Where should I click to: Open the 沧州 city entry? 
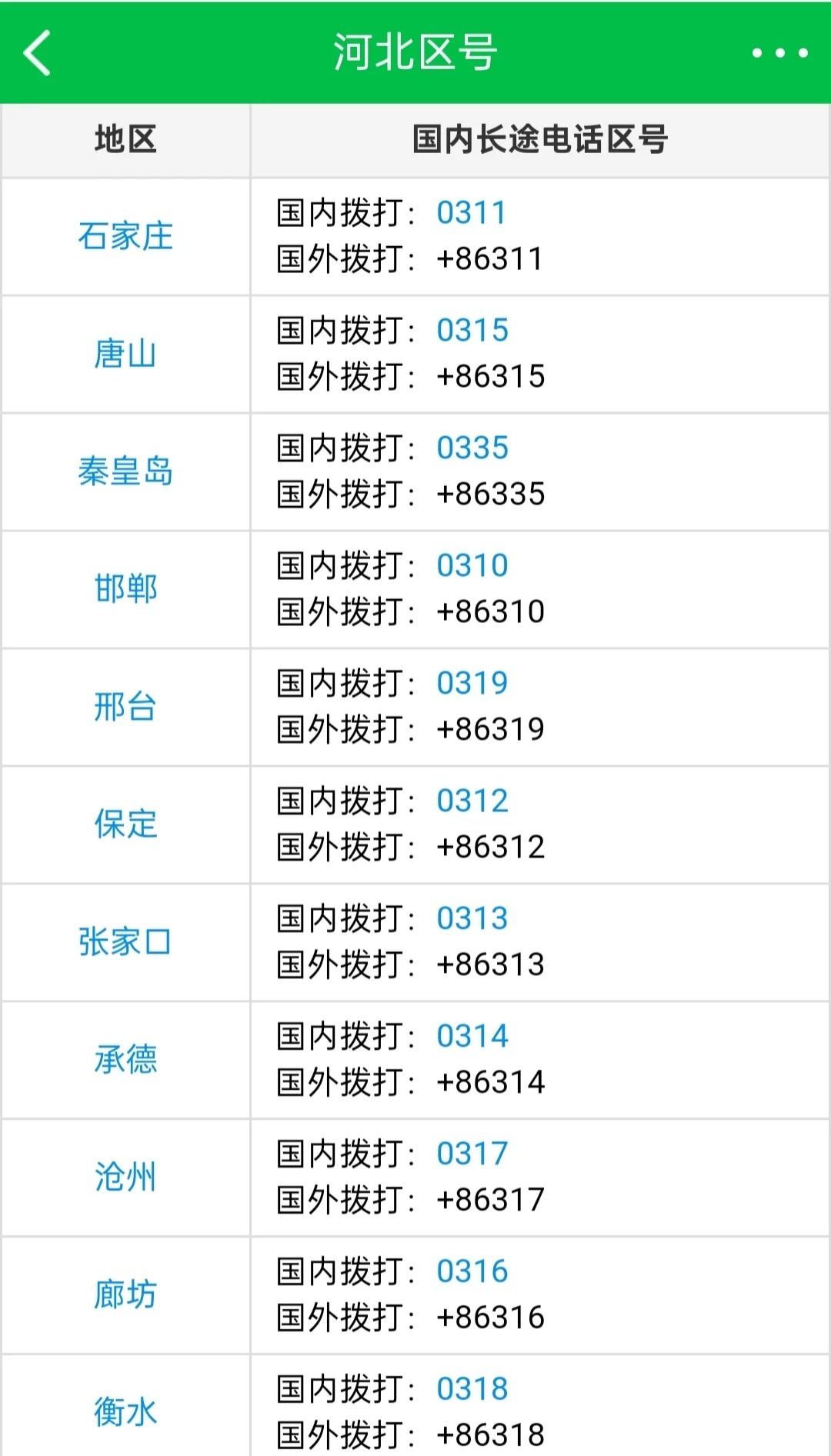coord(125,1178)
